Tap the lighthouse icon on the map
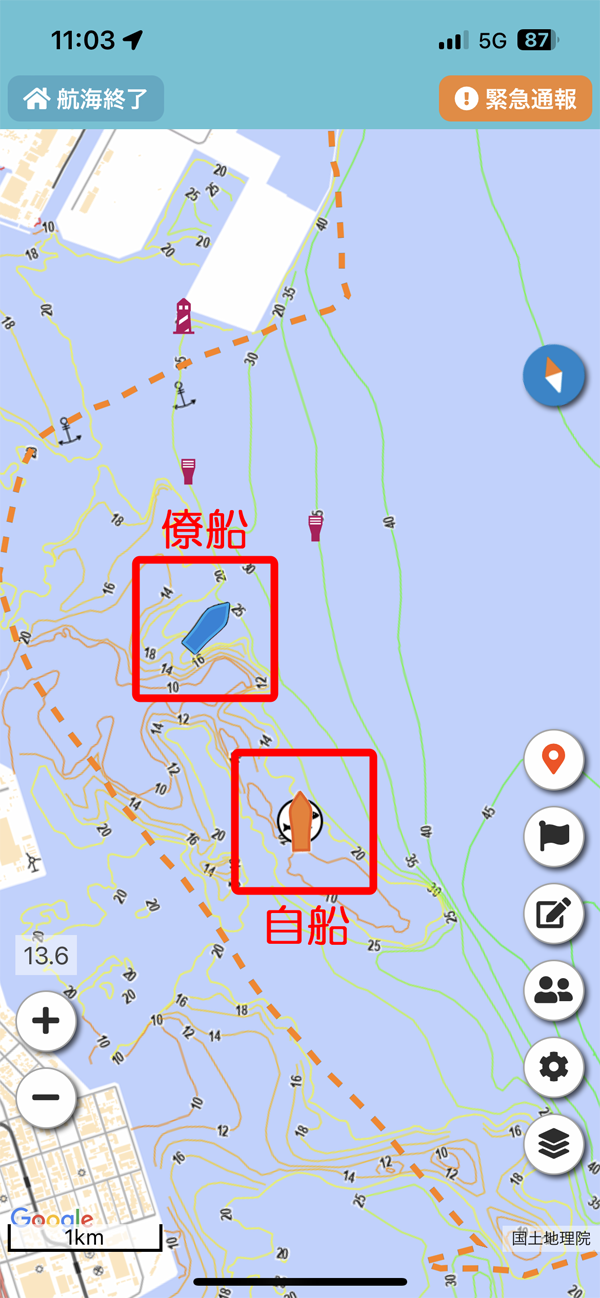Screen dimensions: 600x1298 click(183, 315)
